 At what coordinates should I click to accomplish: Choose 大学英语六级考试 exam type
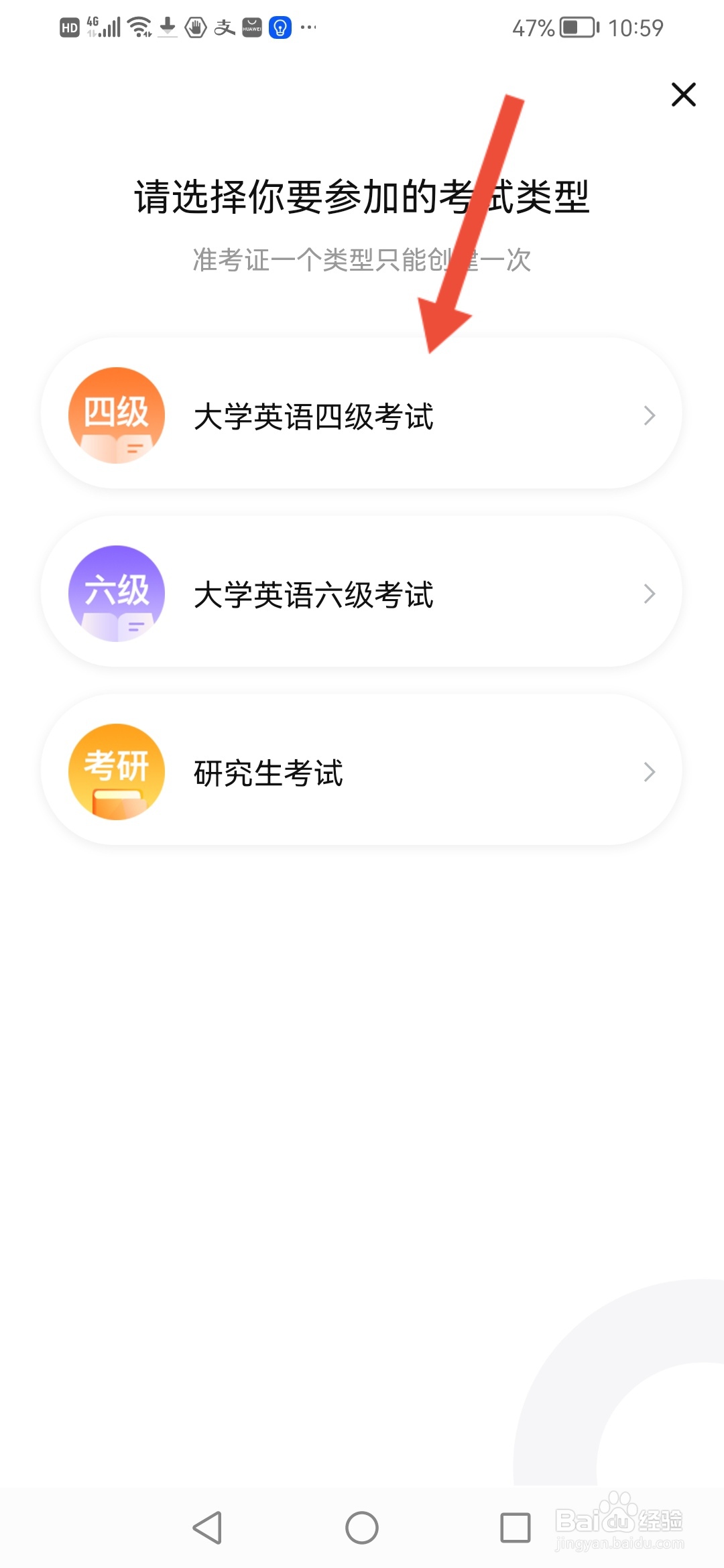(362, 593)
